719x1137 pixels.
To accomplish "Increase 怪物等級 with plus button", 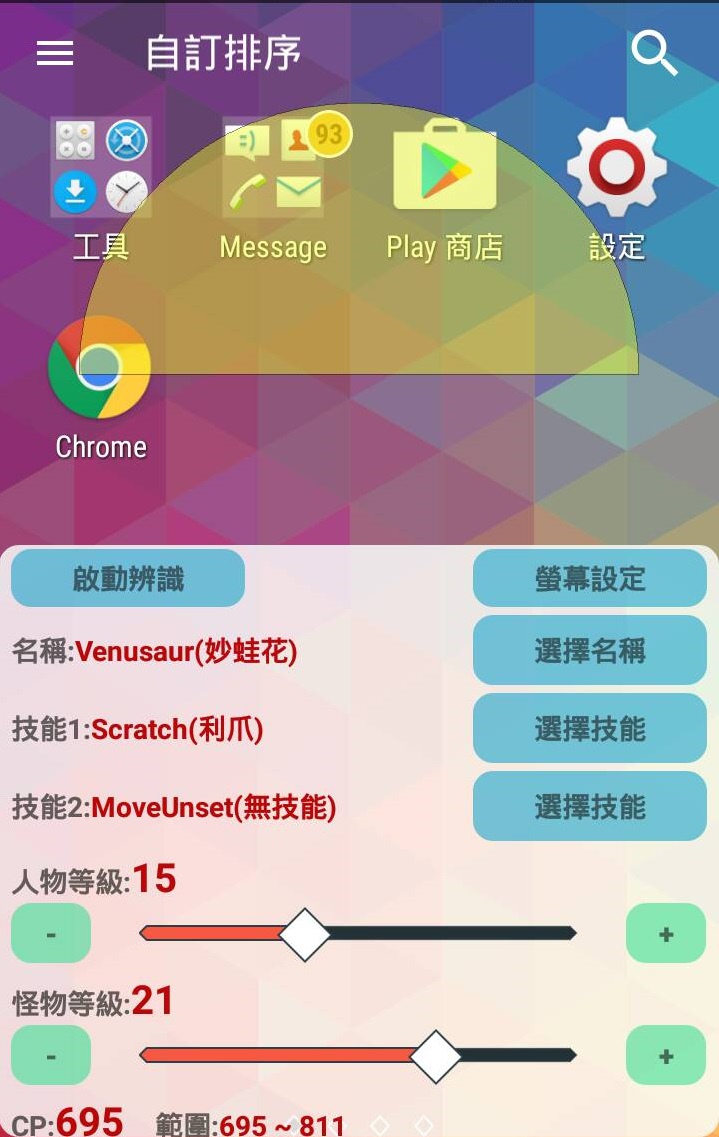I will (666, 1056).
